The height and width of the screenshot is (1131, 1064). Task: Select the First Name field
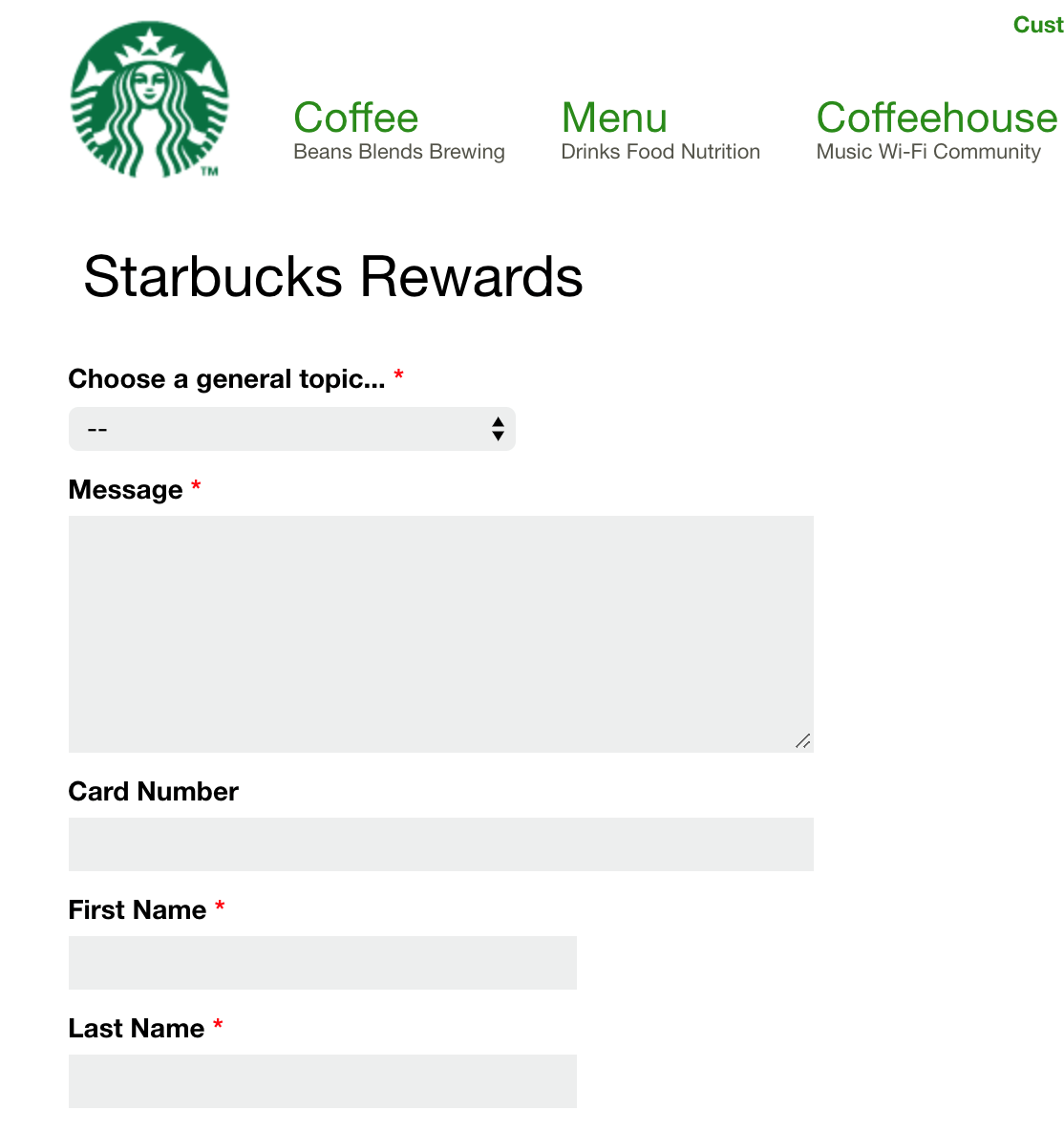[x=322, y=963]
